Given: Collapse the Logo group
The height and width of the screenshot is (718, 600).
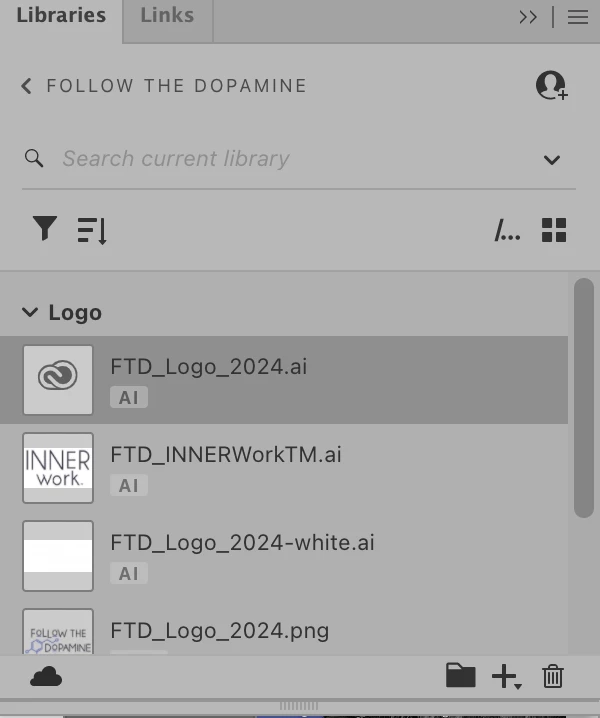Looking at the screenshot, I should pyautogui.click(x=30, y=313).
